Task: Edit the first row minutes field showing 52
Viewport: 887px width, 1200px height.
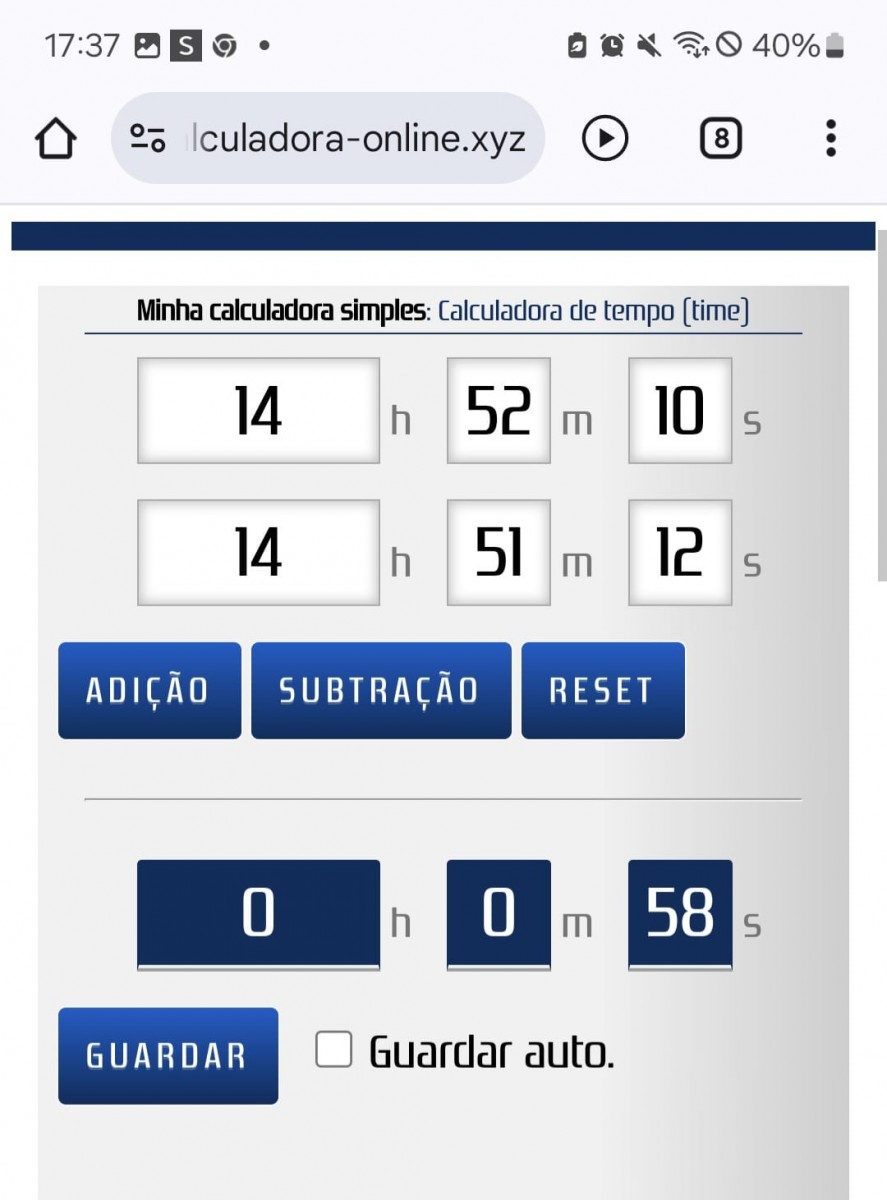Action: coord(498,411)
